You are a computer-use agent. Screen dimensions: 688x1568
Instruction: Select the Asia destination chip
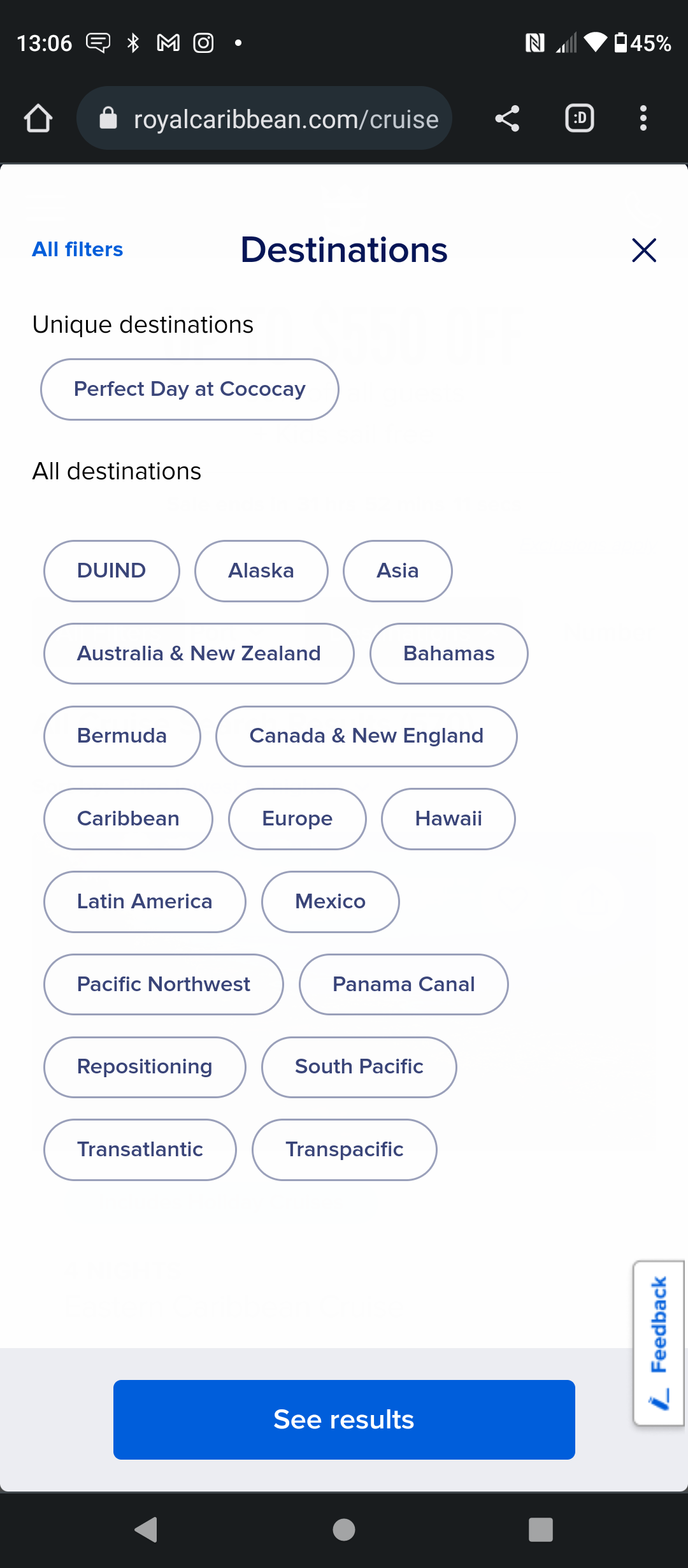[x=398, y=571]
